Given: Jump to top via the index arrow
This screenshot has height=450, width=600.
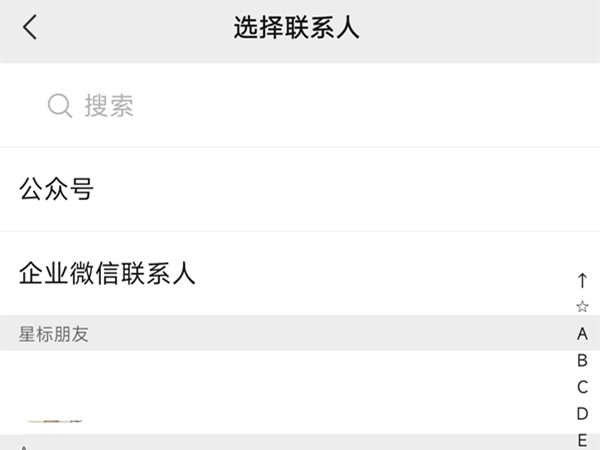Looking at the screenshot, I should pyautogui.click(x=582, y=280).
